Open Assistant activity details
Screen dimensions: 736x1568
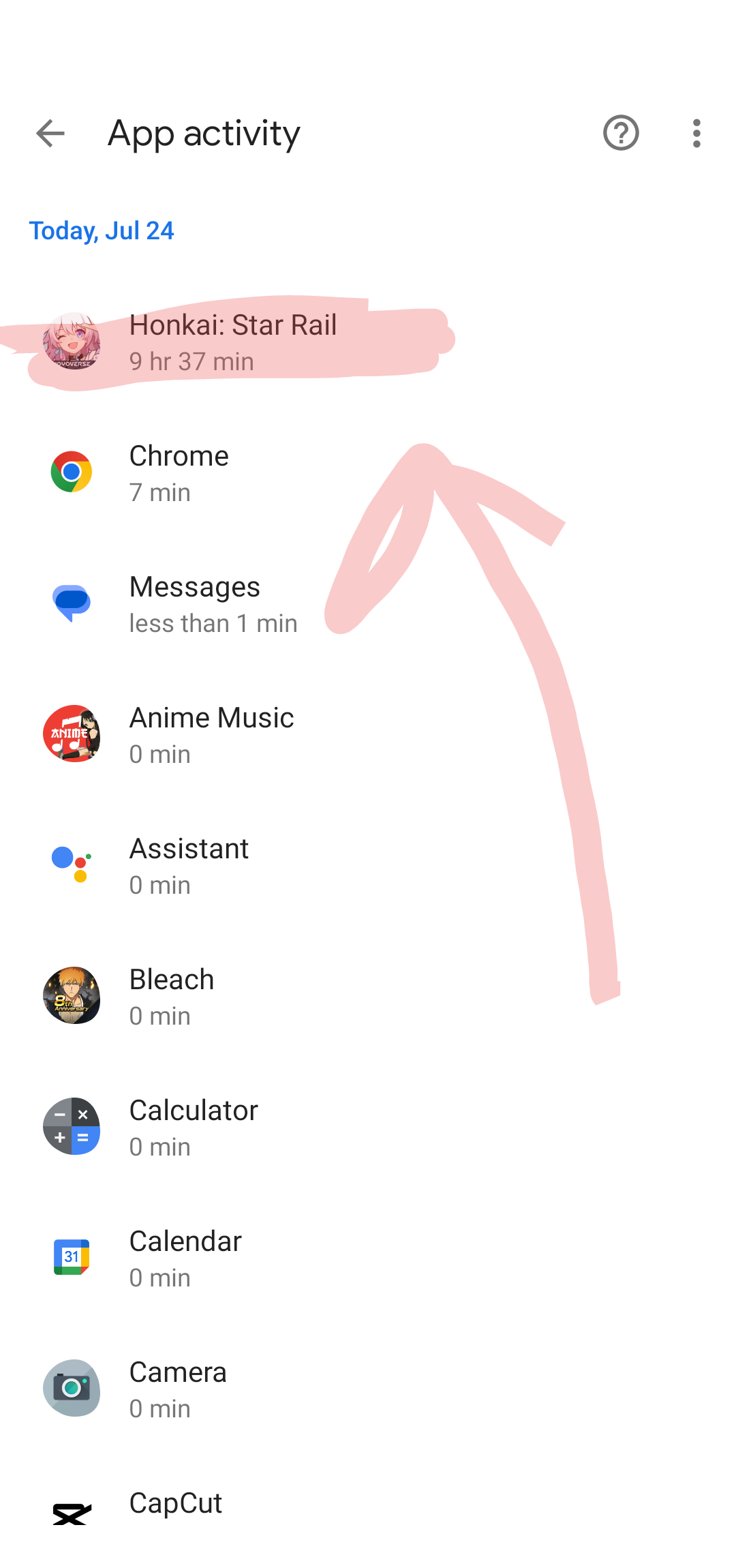click(189, 866)
